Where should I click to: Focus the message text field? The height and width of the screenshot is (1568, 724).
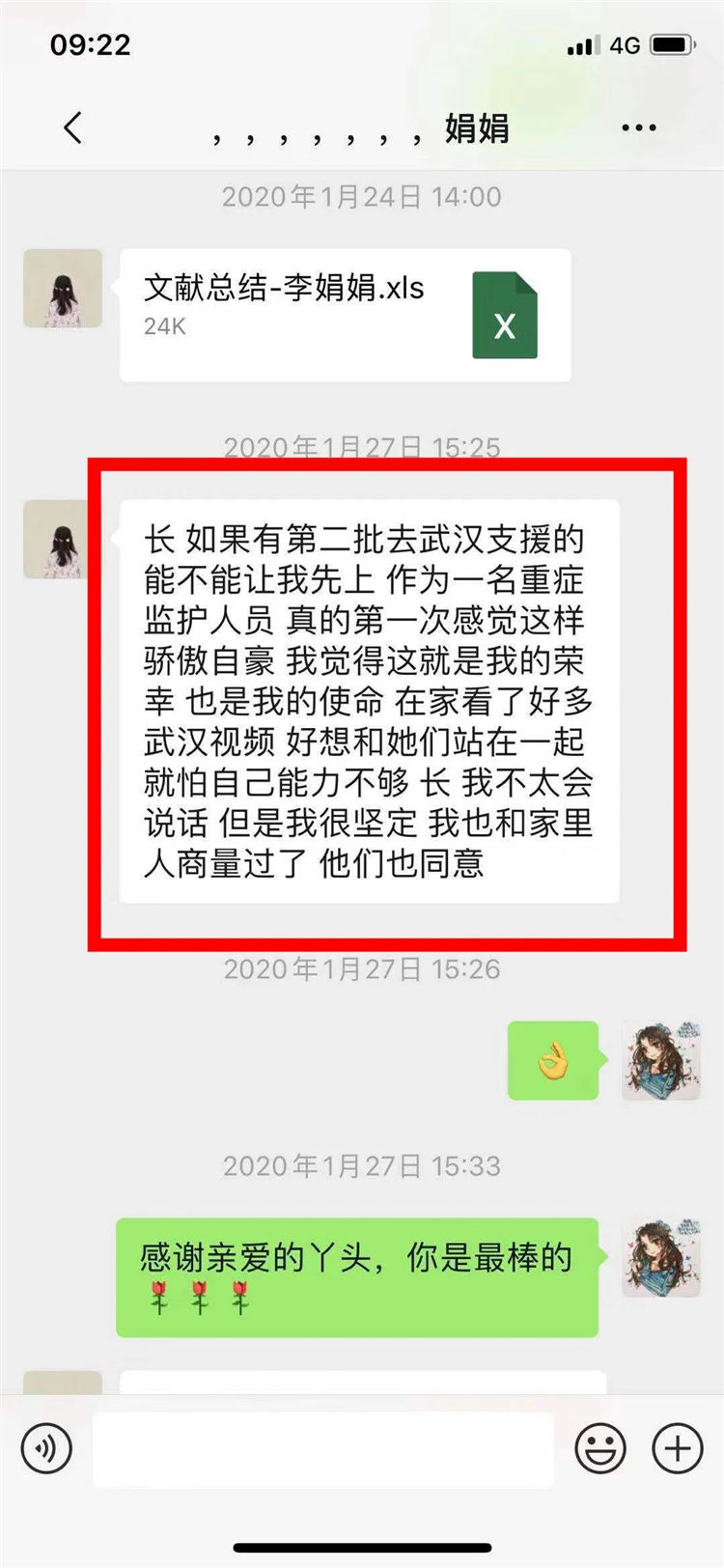tap(322, 1448)
